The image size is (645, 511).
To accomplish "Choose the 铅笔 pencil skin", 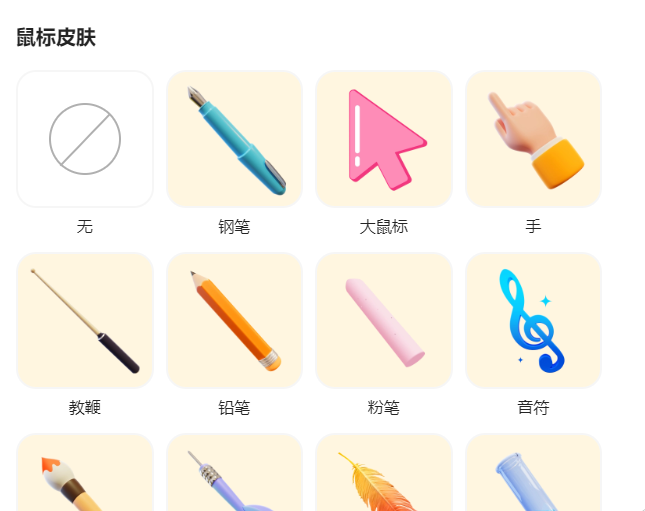I will tap(234, 320).
